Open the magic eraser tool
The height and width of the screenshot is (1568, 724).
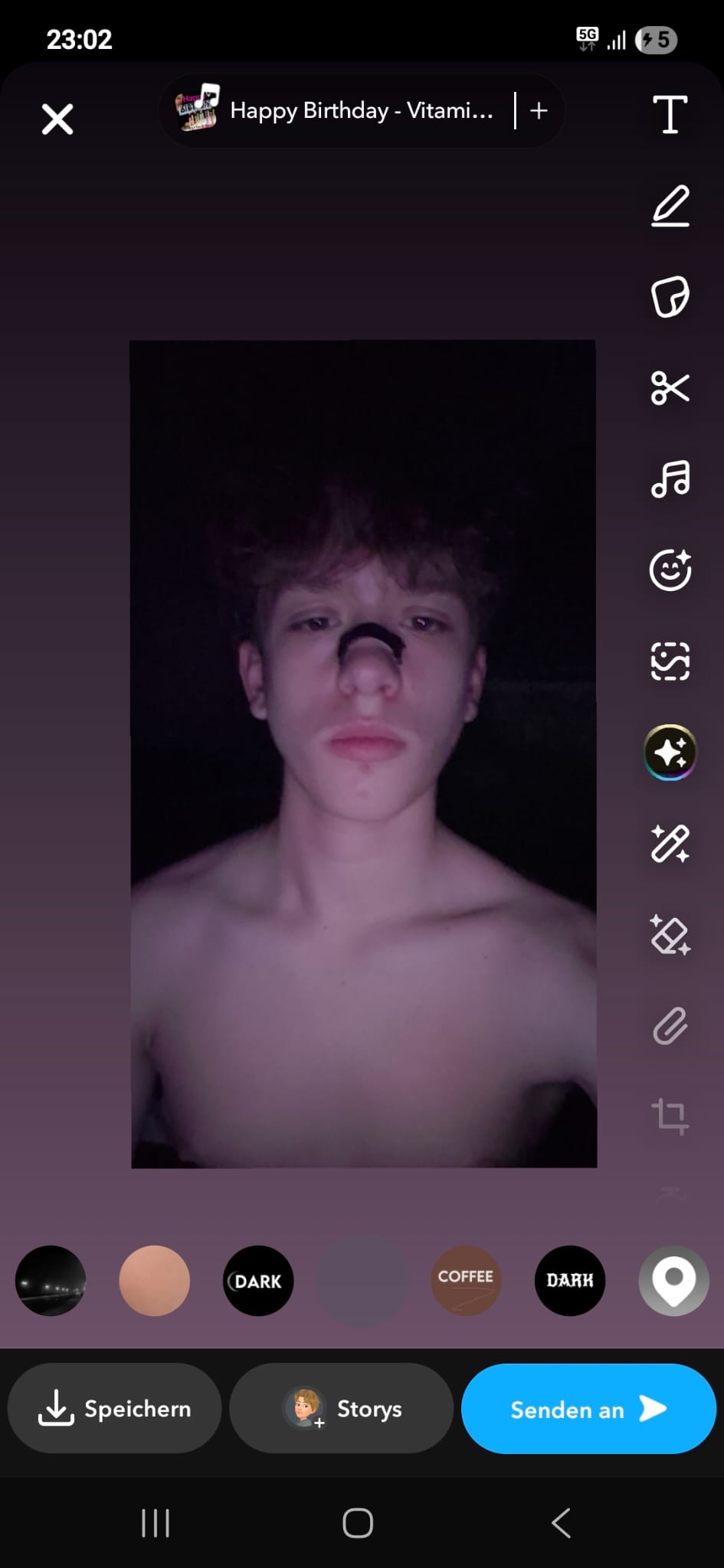coord(670,935)
